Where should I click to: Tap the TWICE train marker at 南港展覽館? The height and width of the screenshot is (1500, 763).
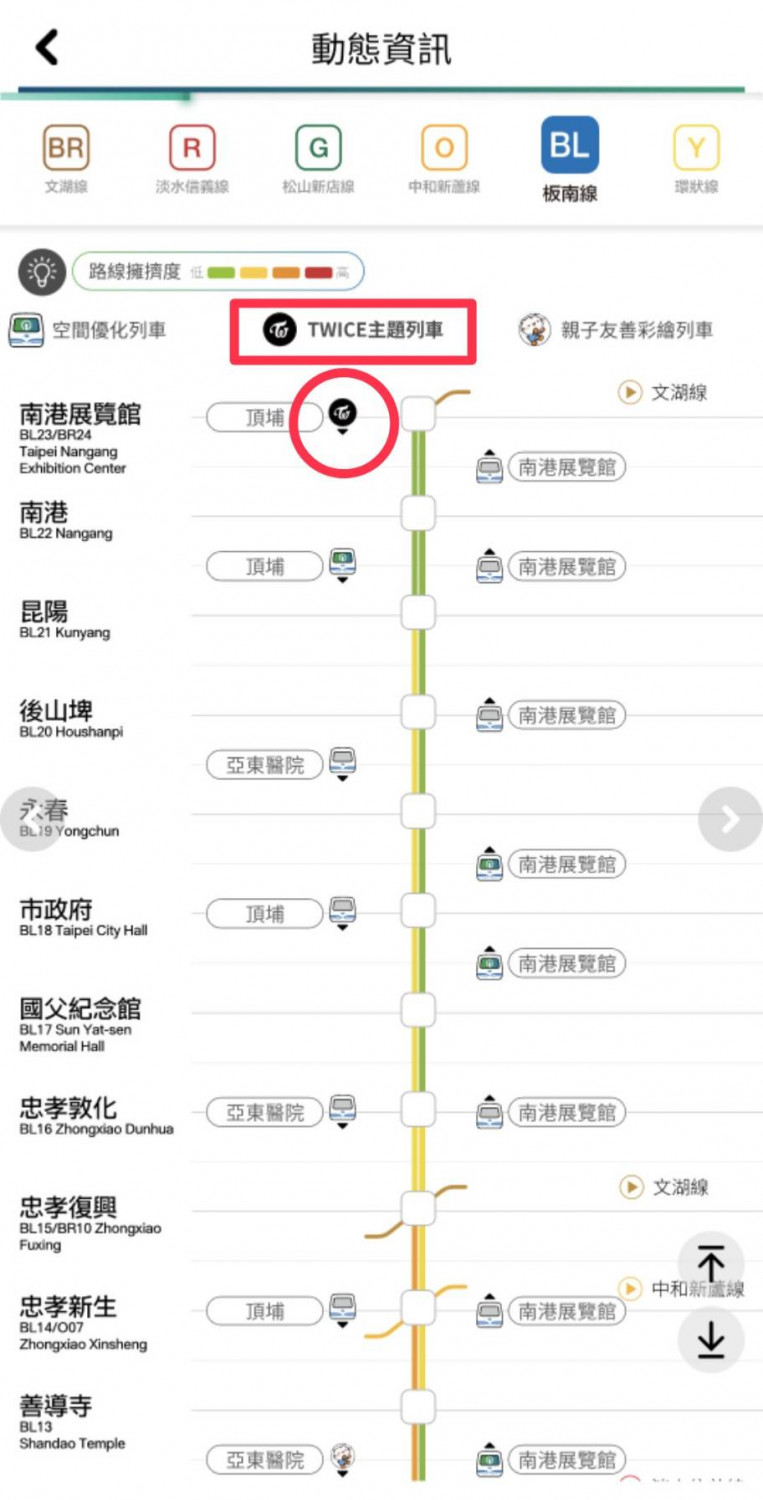click(x=342, y=414)
